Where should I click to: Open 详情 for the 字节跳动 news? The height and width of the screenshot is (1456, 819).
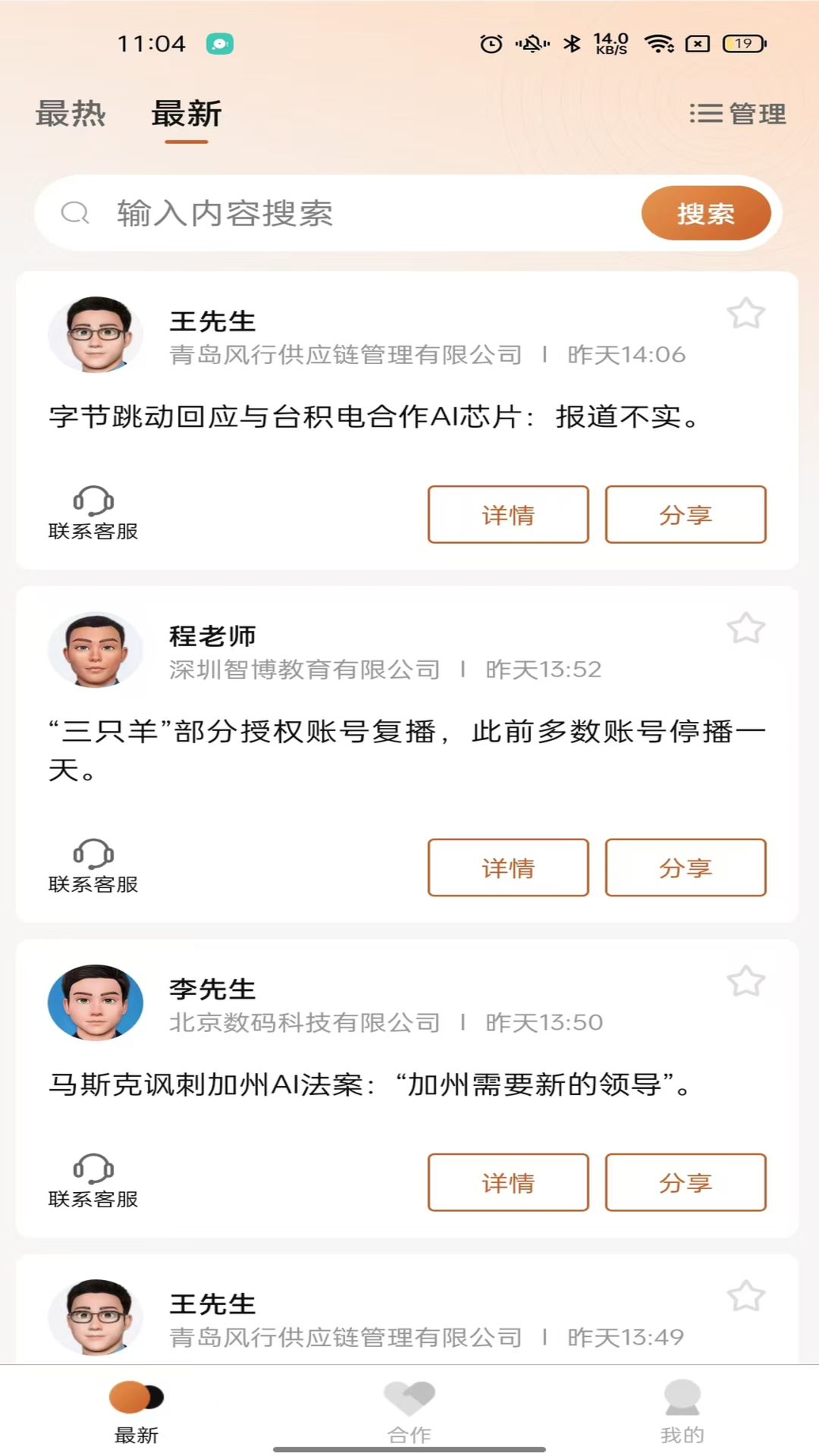[x=507, y=514]
